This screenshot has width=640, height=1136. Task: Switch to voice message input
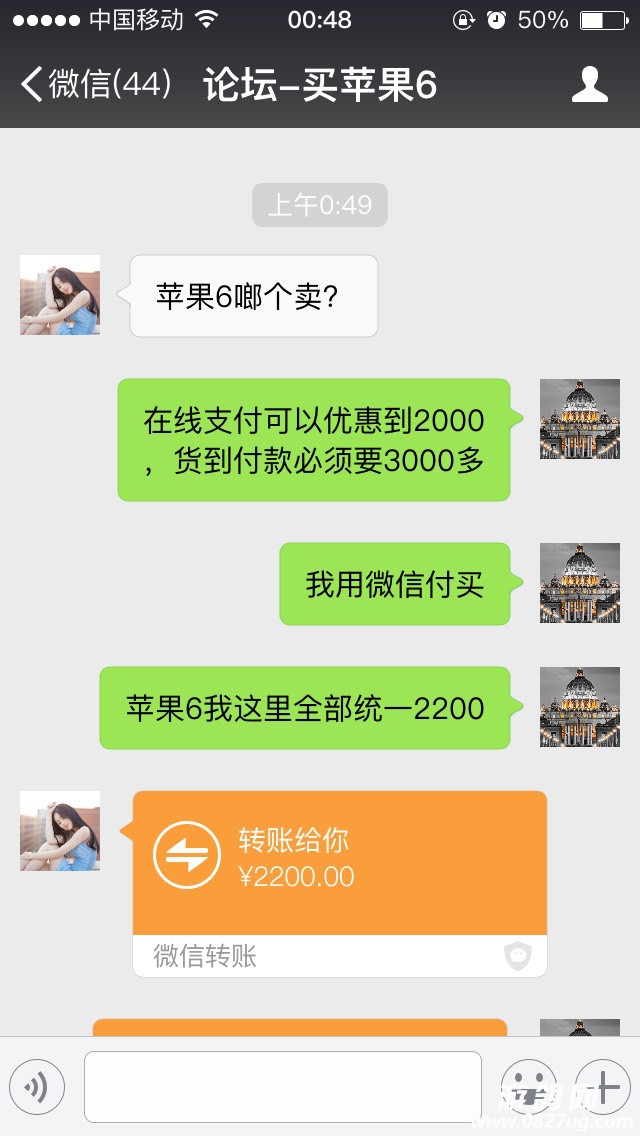coord(37,1086)
